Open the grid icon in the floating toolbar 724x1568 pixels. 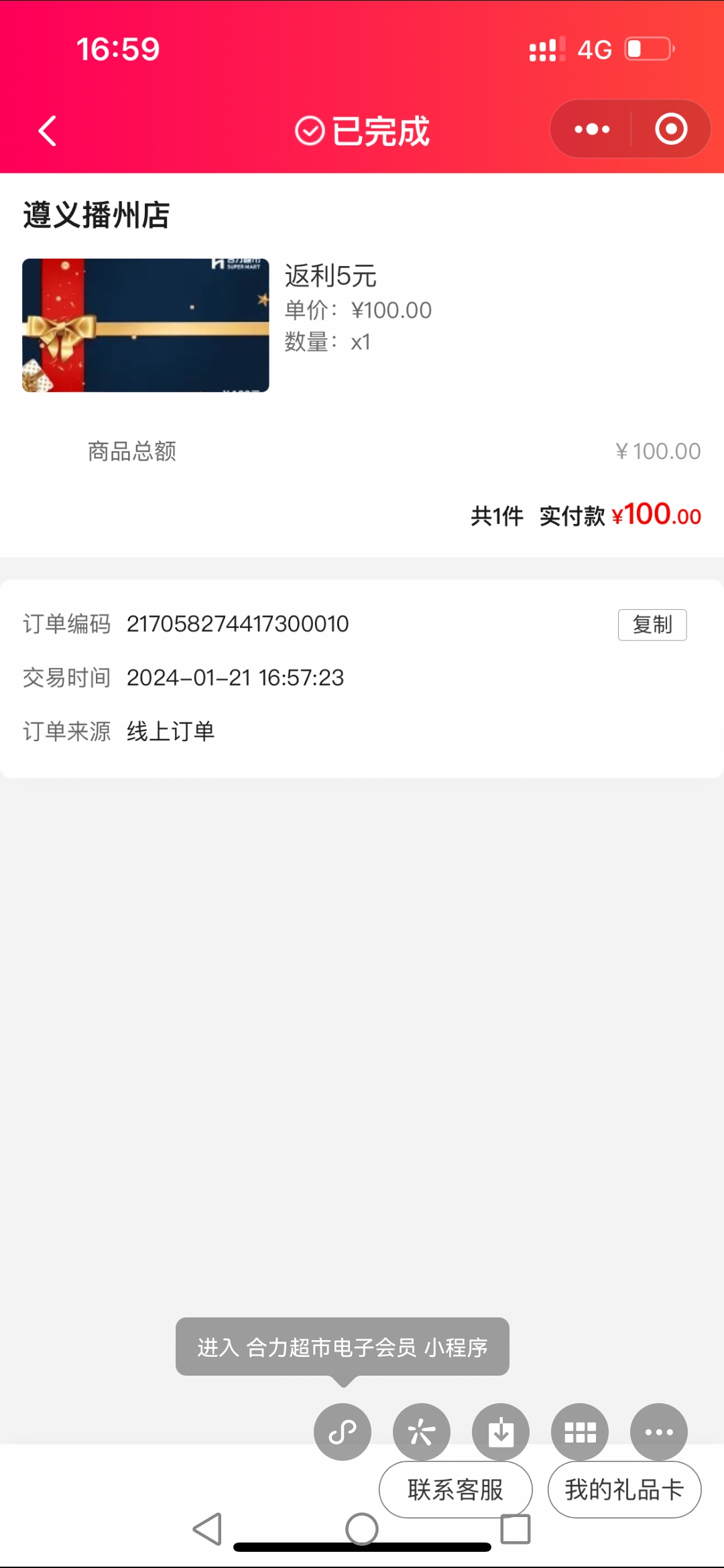pos(580,1432)
